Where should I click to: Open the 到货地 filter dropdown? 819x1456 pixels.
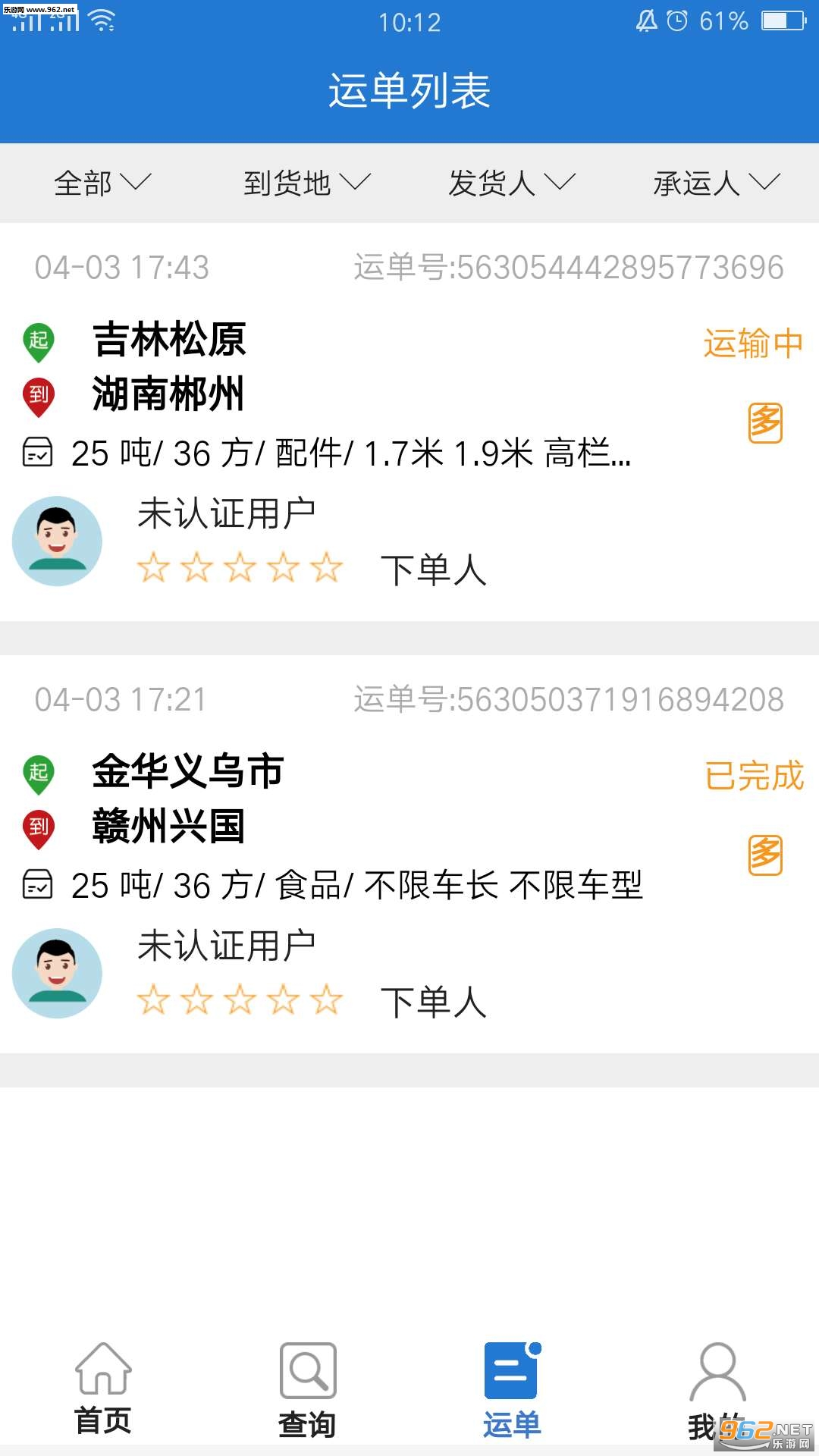click(x=307, y=183)
